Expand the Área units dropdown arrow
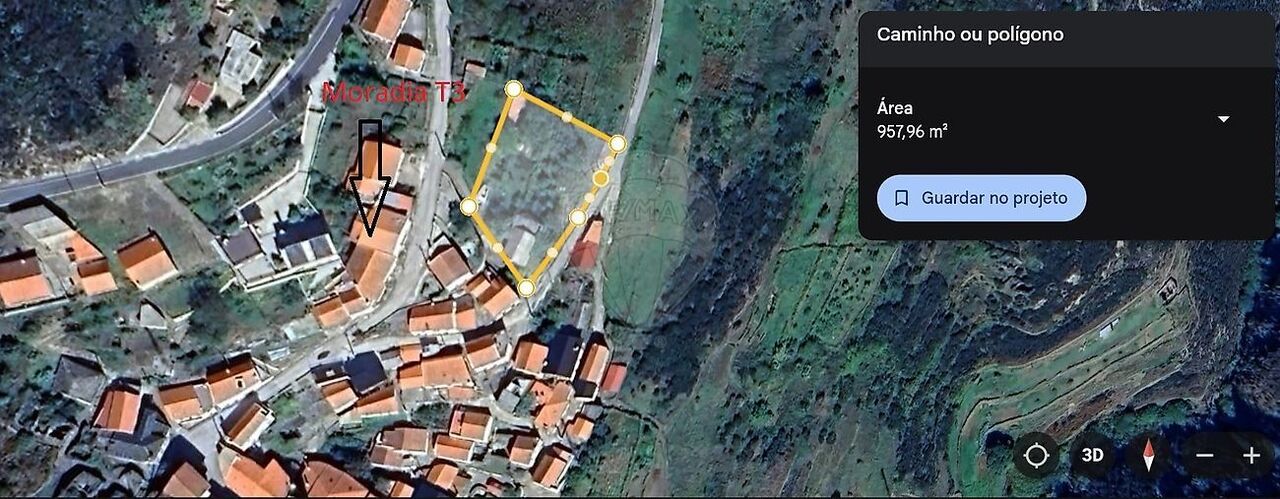This screenshot has height=499, width=1280. [1222, 119]
